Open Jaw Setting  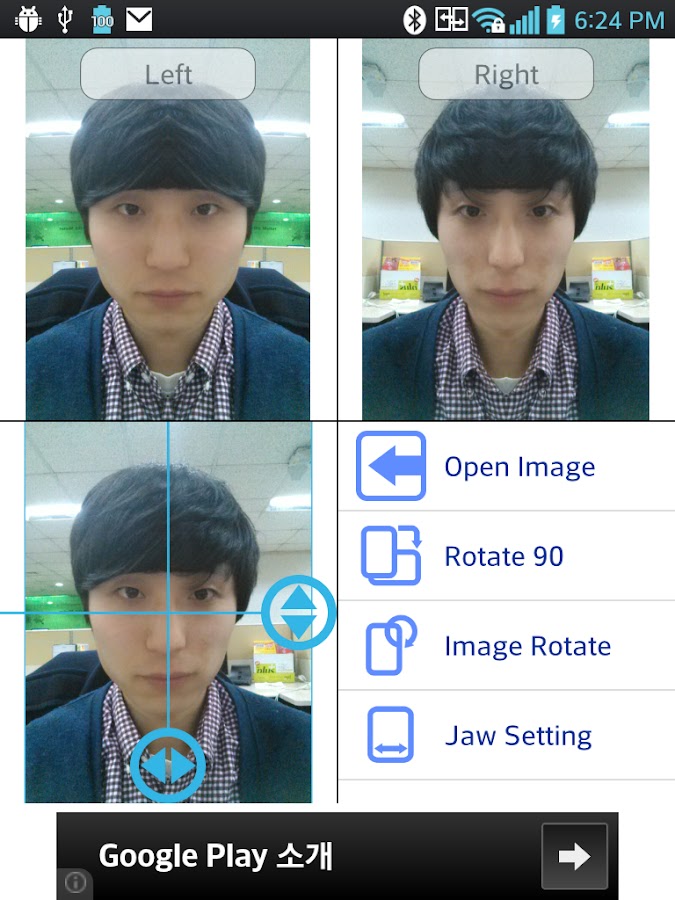click(505, 736)
